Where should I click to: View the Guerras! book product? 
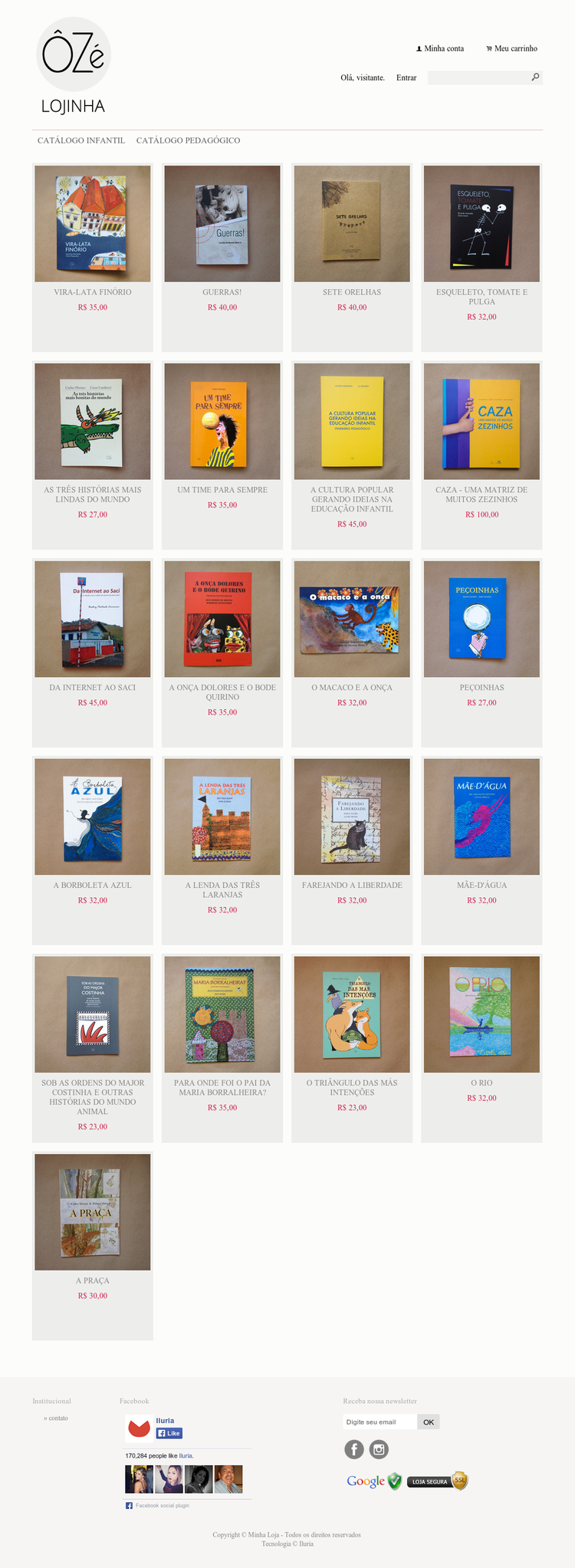pyautogui.click(x=222, y=224)
